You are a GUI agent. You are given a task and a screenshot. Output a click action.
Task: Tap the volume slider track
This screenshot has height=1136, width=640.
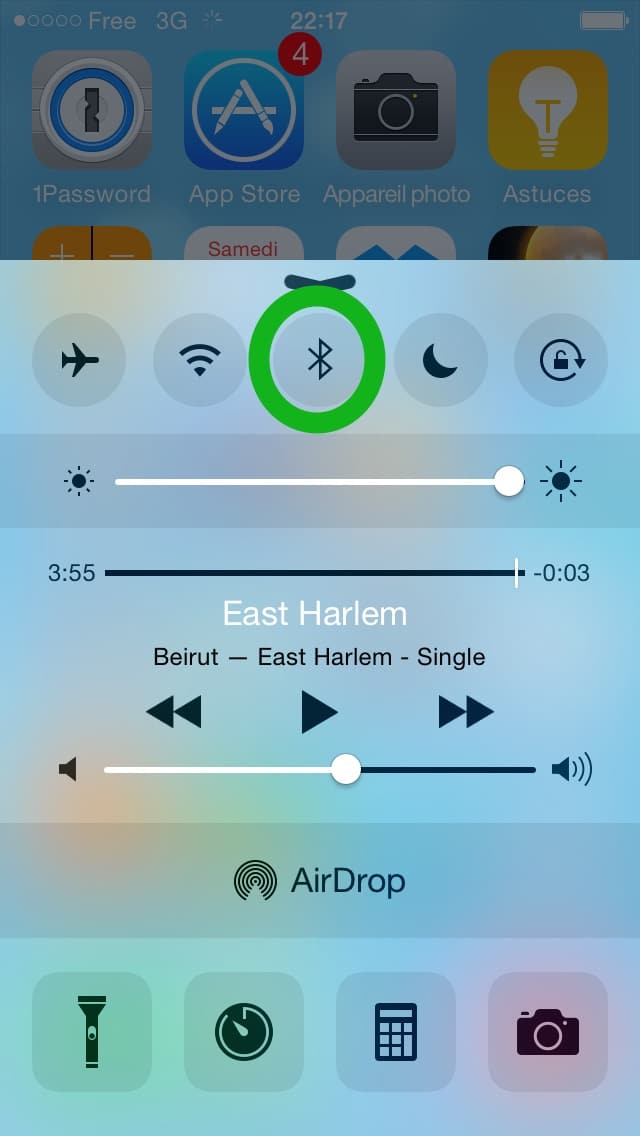[x=320, y=769]
